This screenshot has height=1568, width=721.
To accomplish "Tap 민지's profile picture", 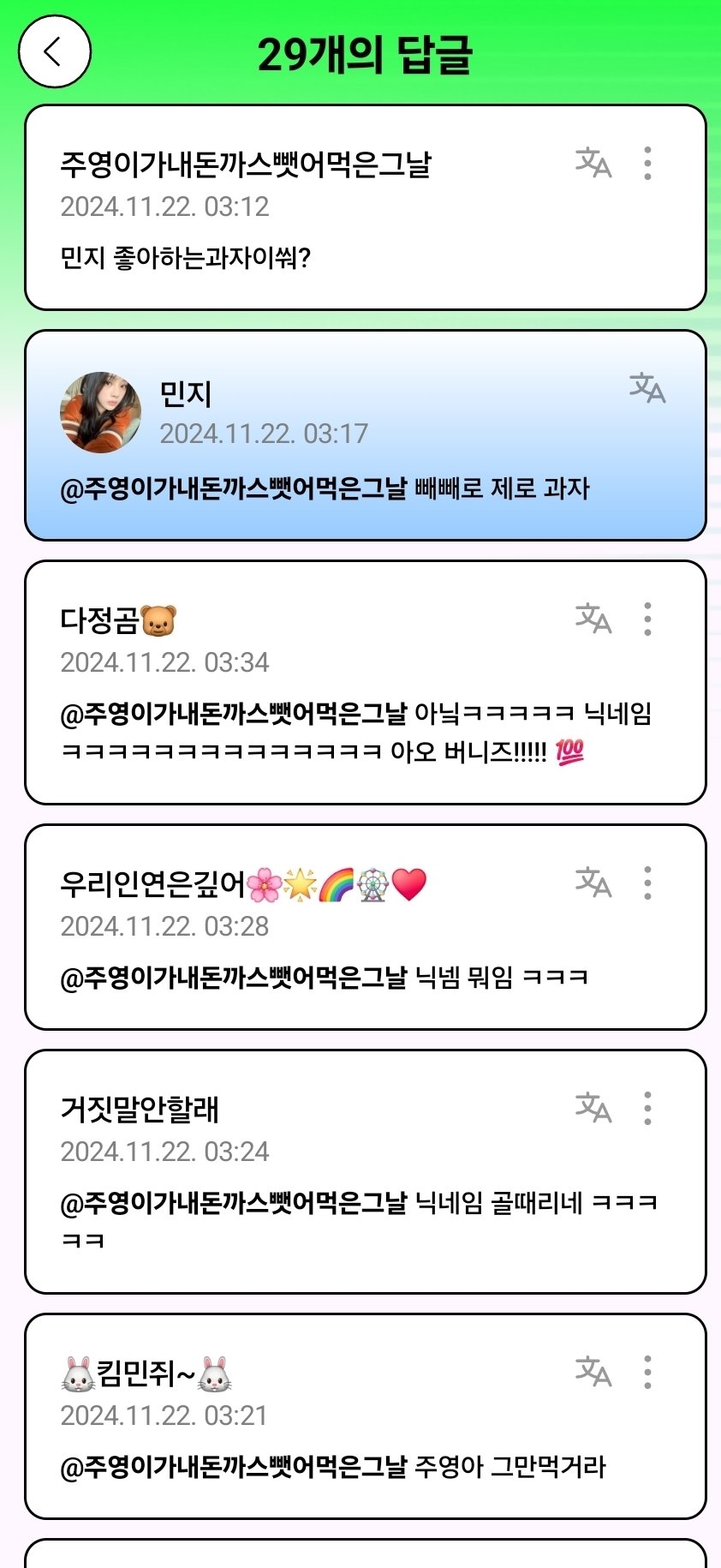I will pyautogui.click(x=102, y=406).
